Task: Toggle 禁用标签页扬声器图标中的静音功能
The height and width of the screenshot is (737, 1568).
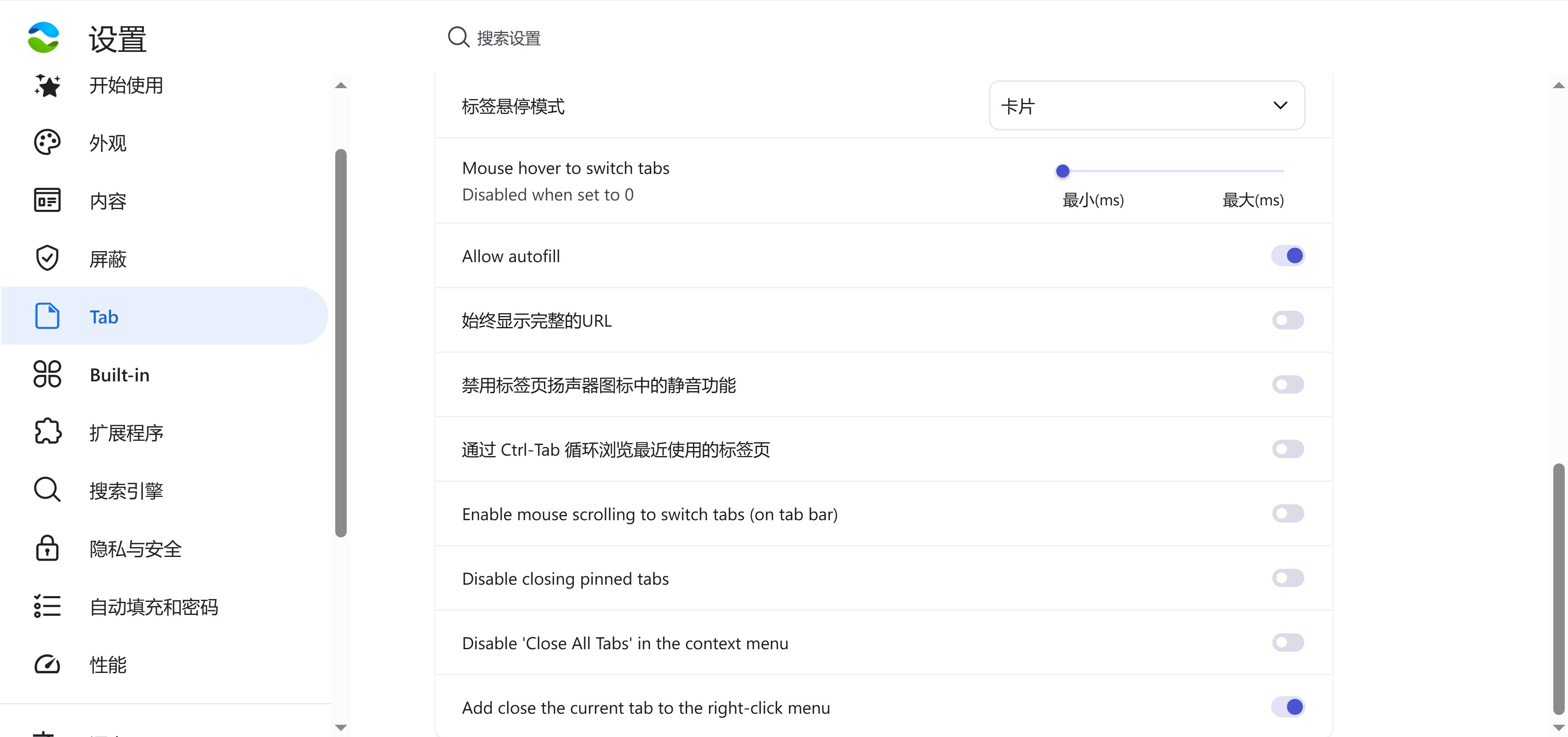Action: [x=1287, y=385]
